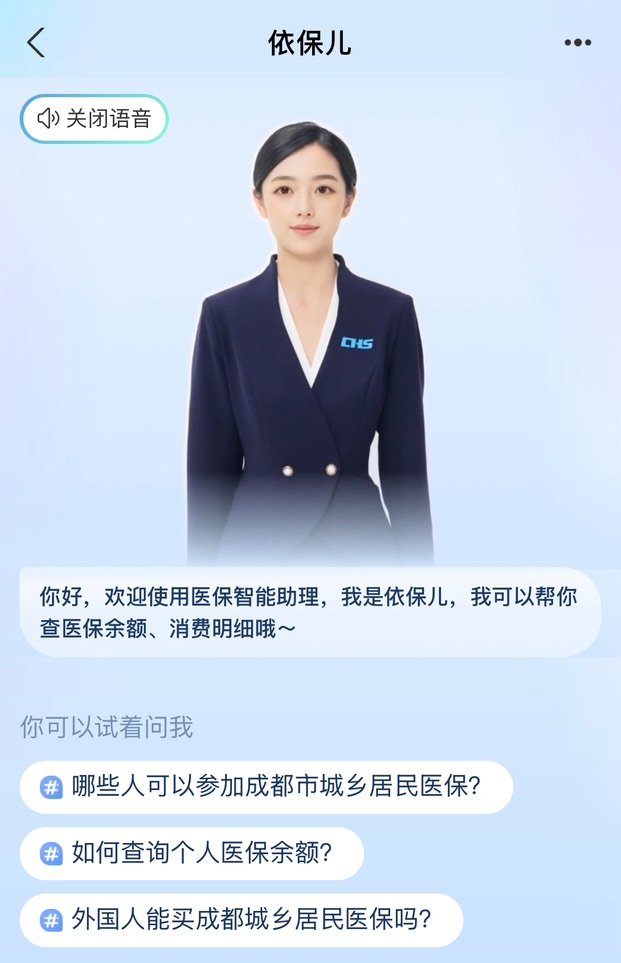Select suggestion 如何查询个人医保余额?
621x963 pixels.
tap(191, 853)
